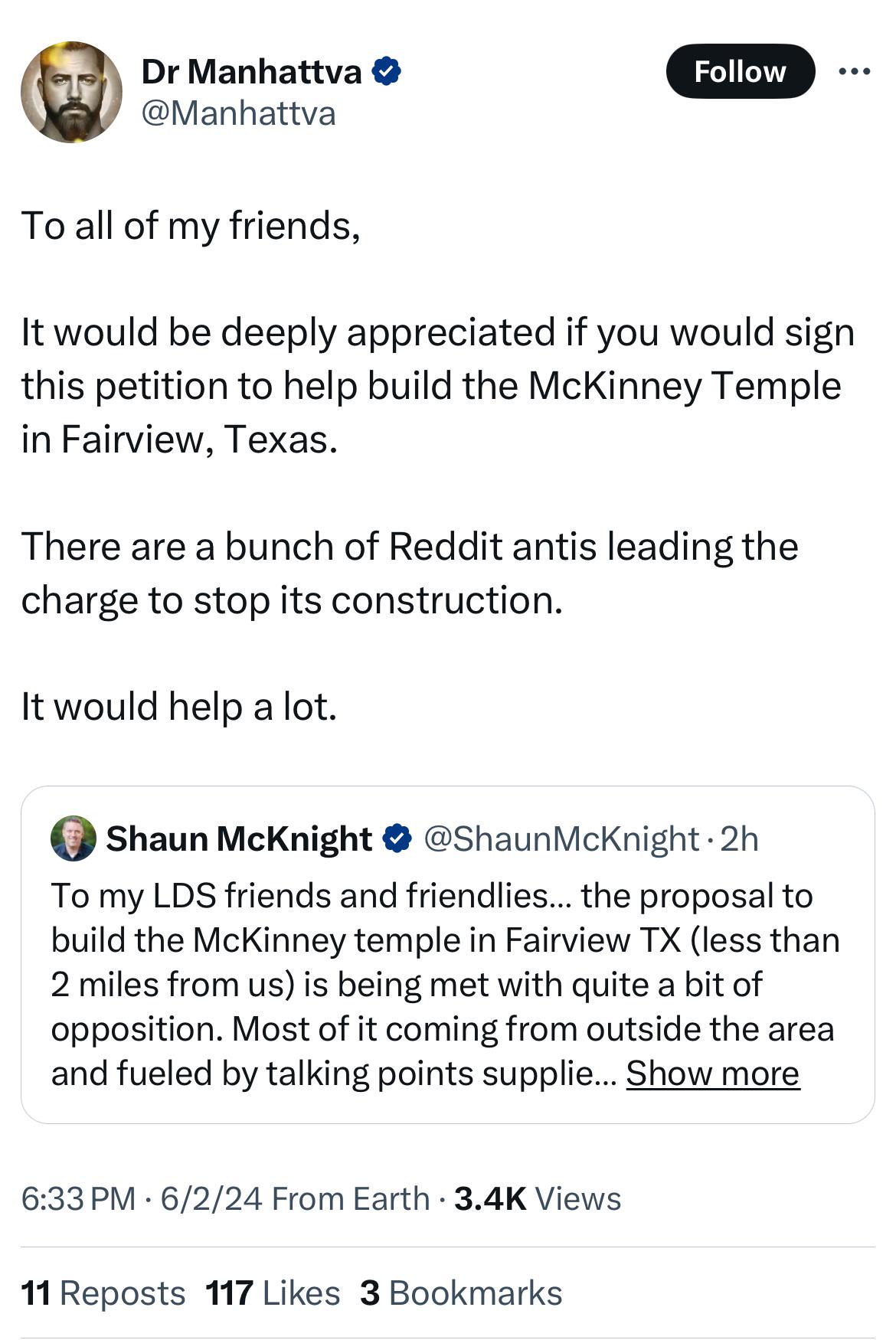Click the 2h timestamp on quoted post

point(741,838)
